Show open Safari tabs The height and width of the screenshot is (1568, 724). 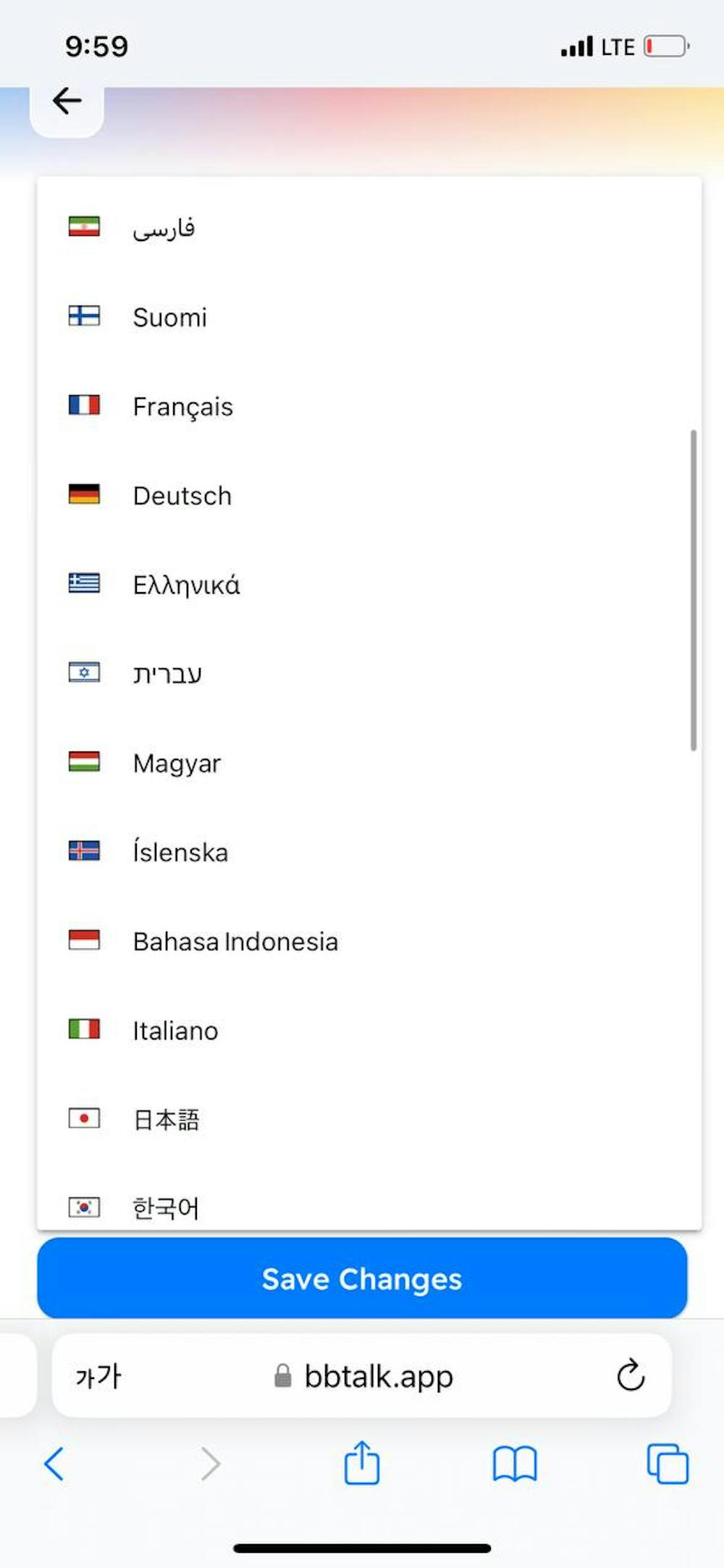click(667, 1464)
